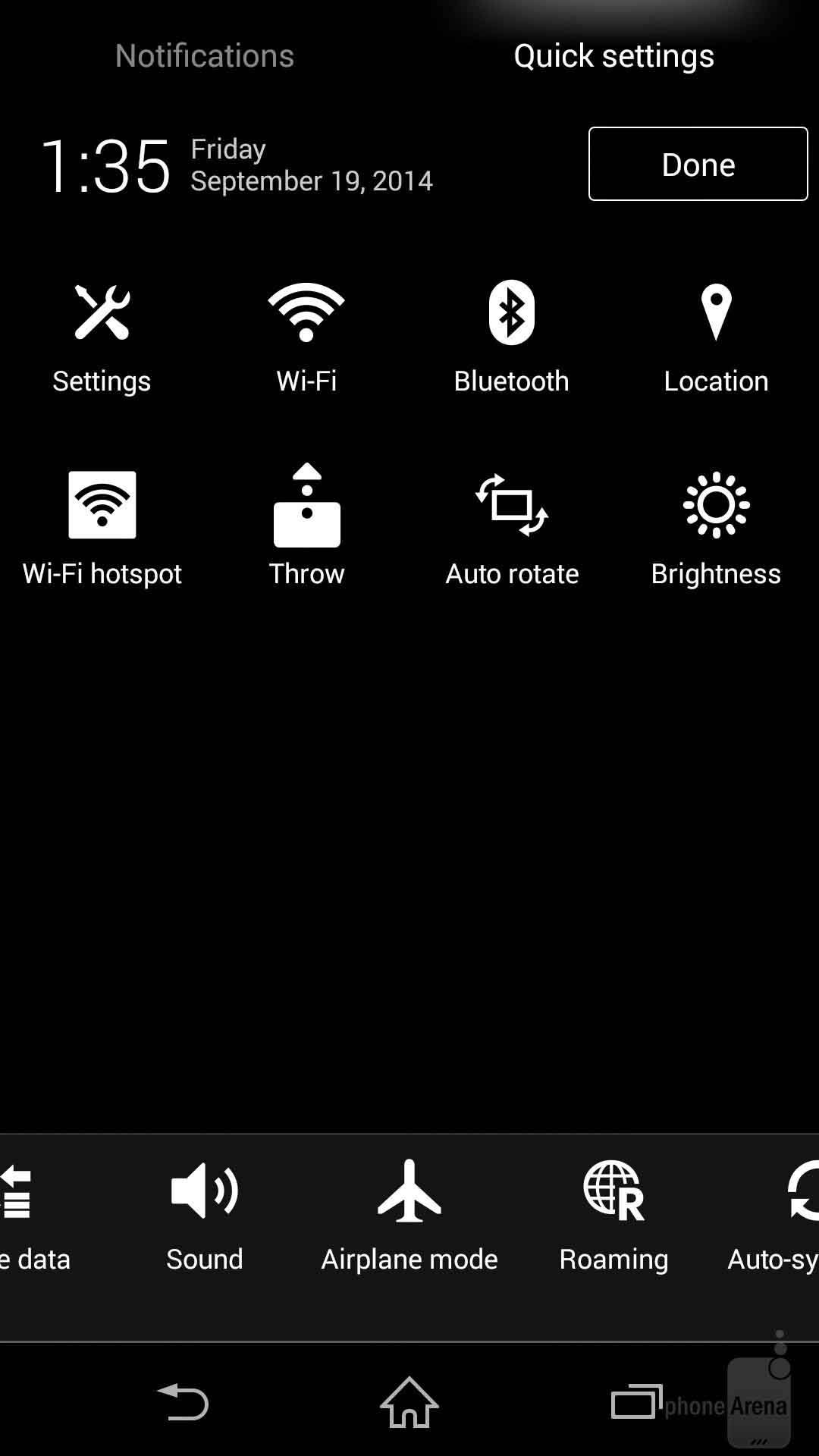Screen dimensions: 819x1456
Task: Toggle the Wi-Fi hotspot tile
Action: 102,529
